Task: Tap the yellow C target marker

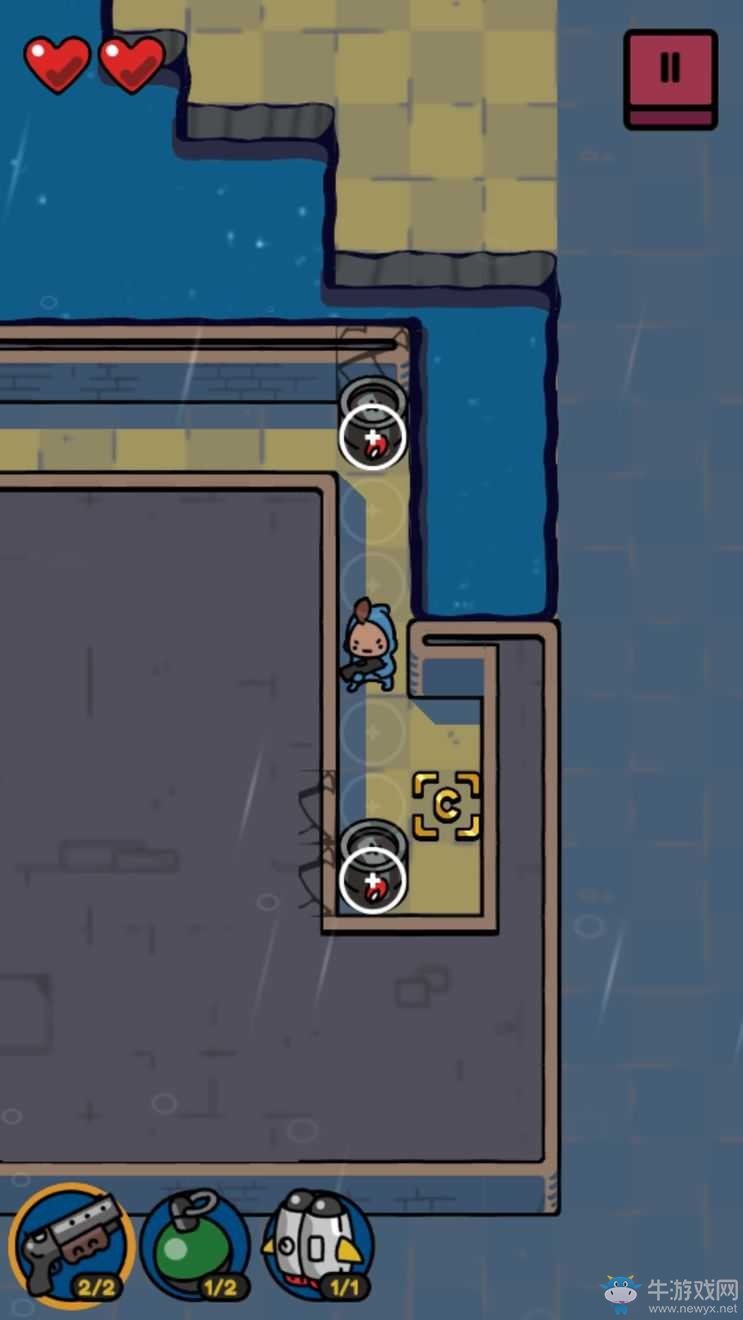Action: 447,805
